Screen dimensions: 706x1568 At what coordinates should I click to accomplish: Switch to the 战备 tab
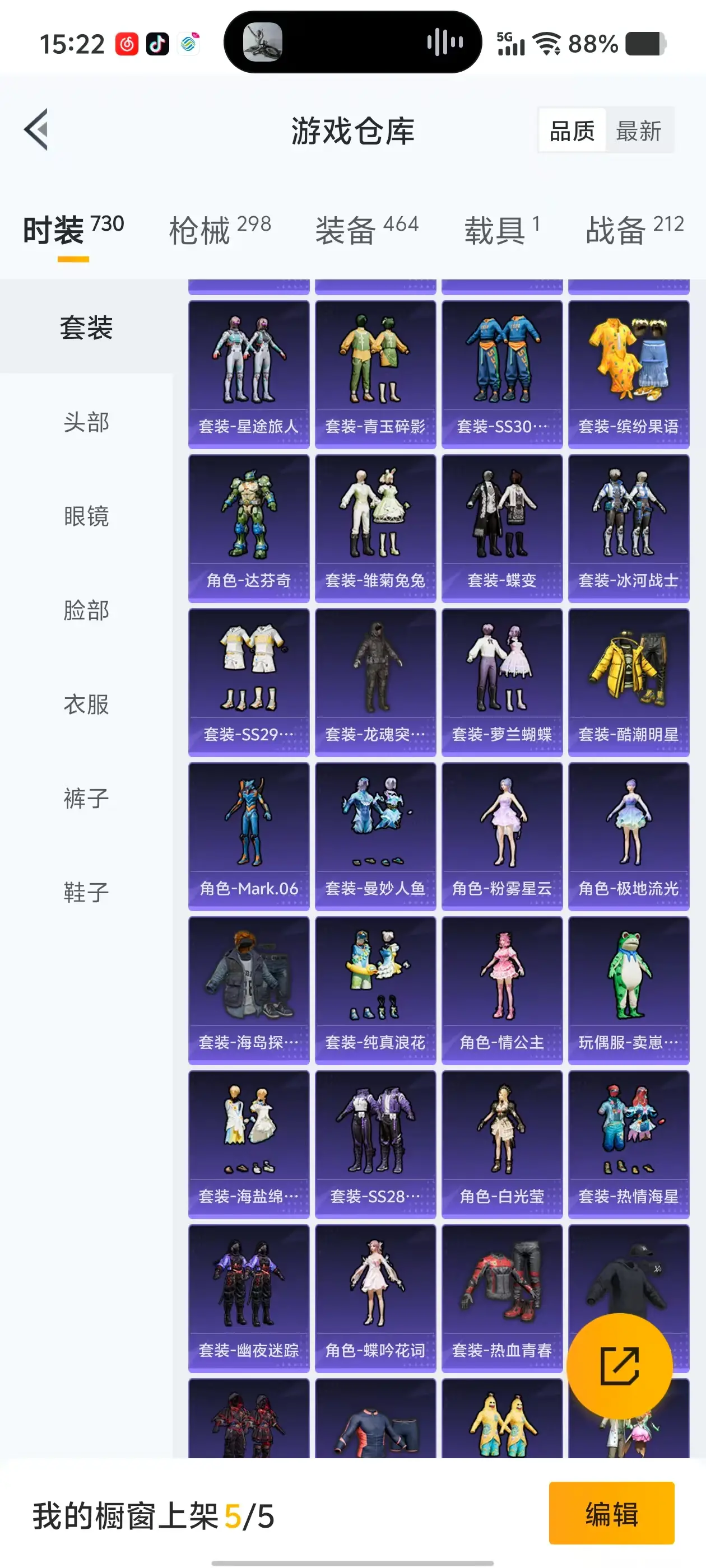[x=634, y=230]
